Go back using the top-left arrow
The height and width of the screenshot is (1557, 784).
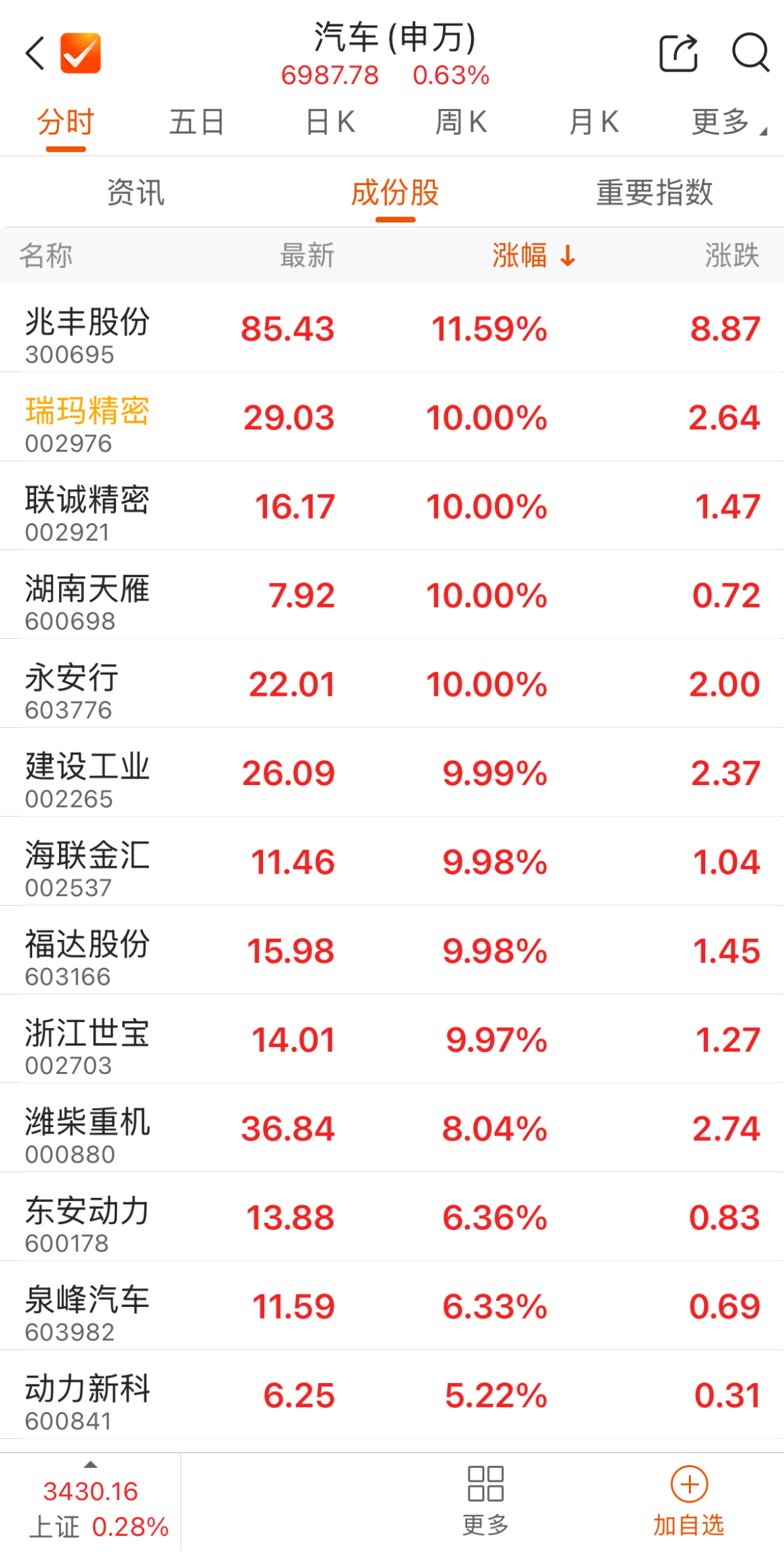pyautogui.click(x=35, y=53)
